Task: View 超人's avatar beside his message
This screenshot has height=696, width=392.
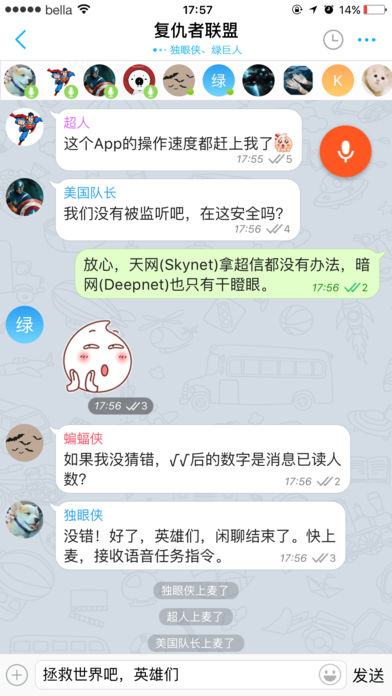Action: pyautogui.click(x=24, y=127)
